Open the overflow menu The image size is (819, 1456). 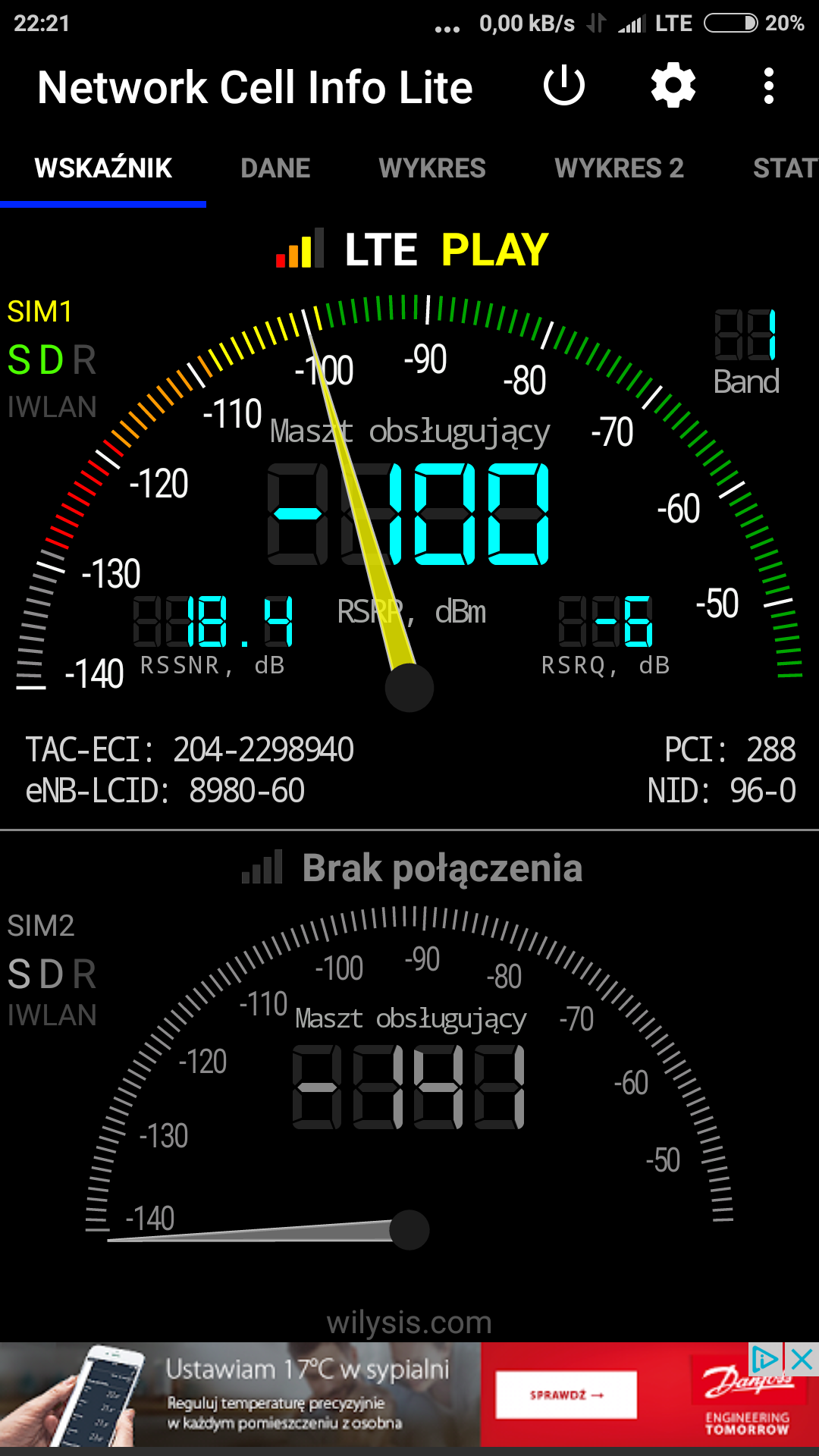click(769, 86)
